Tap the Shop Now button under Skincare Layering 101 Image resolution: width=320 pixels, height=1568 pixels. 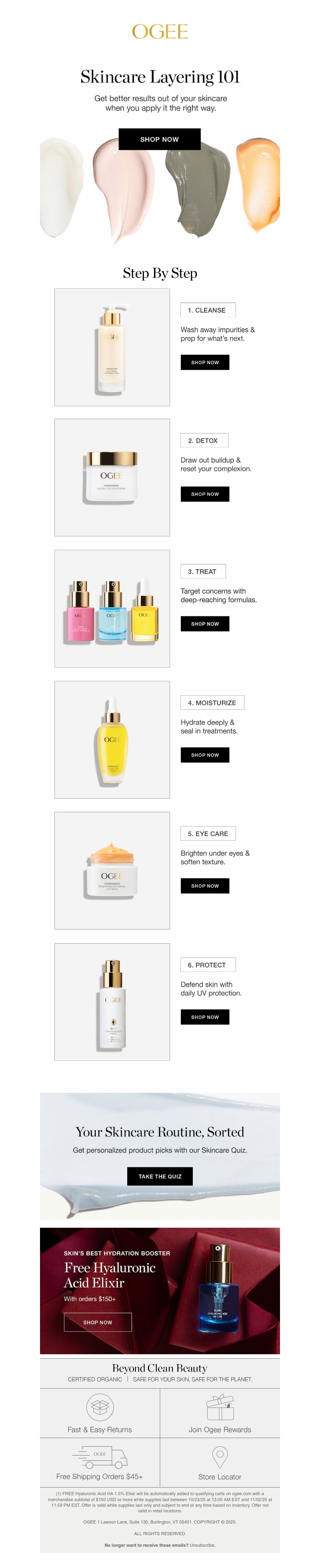(x=159, y=139)
